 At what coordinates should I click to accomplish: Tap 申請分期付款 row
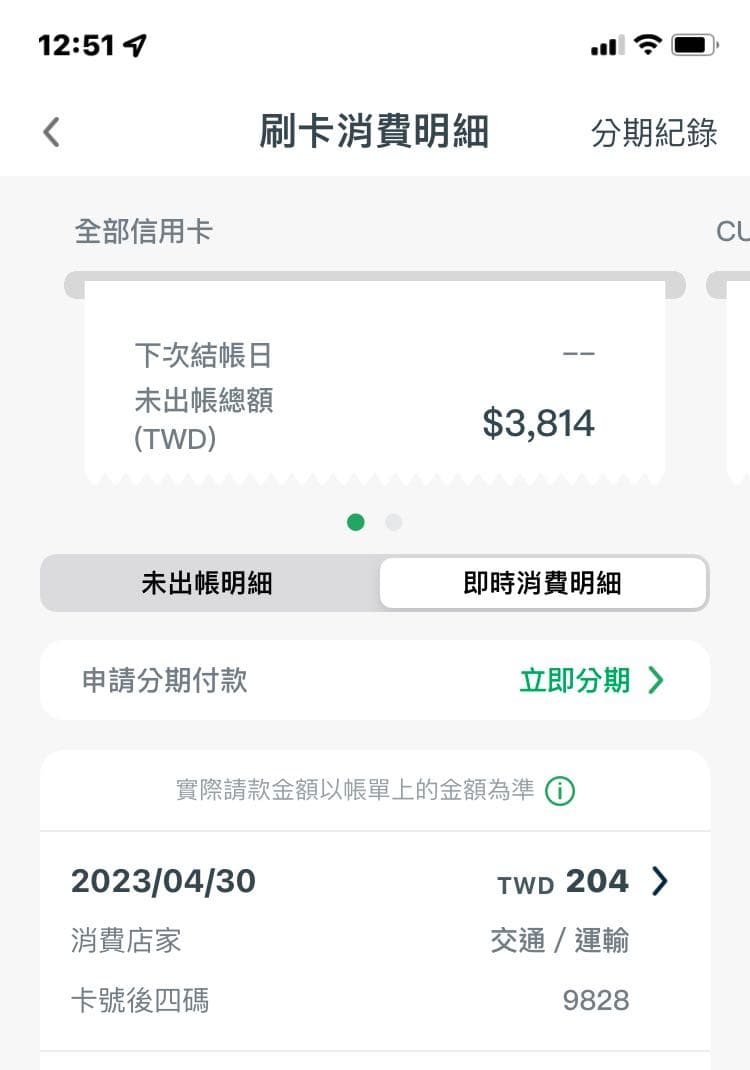[x=163, y=680]
